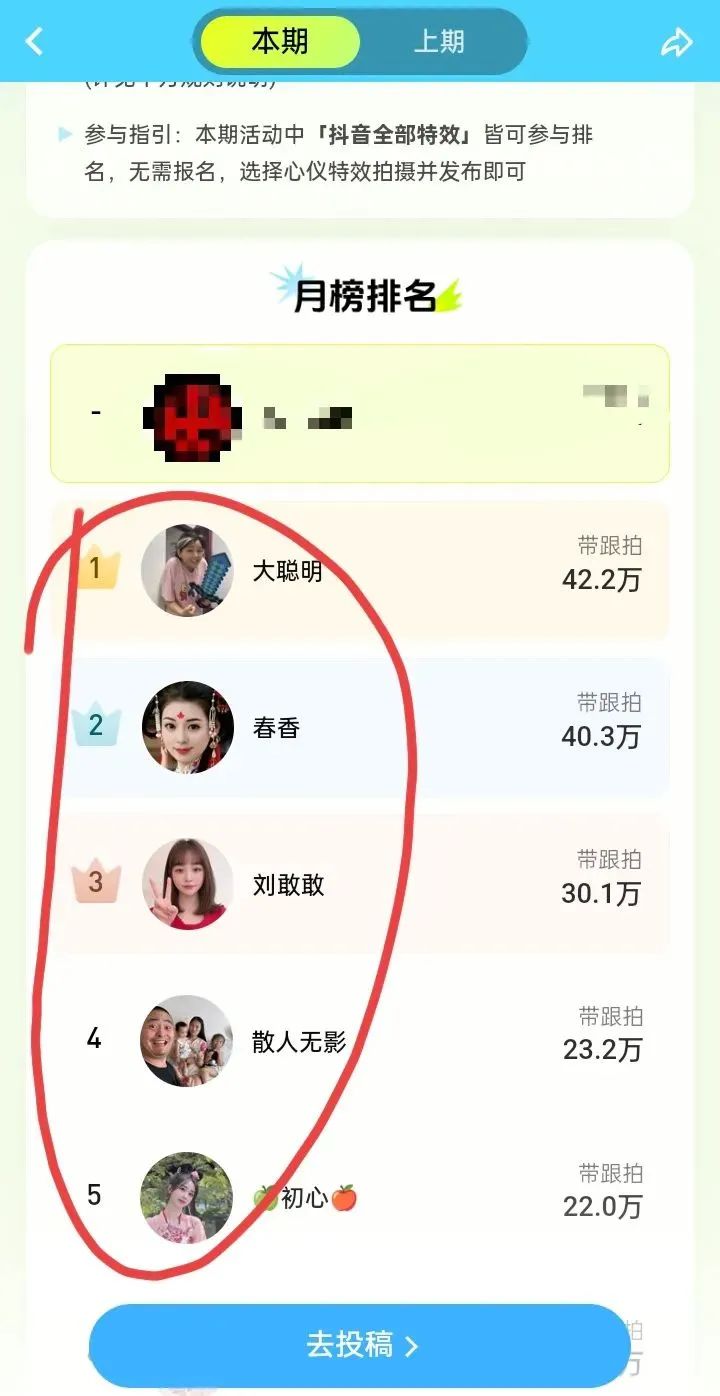
Task: Switch to the 上期 tab
Action: click(x=439, y=41)
